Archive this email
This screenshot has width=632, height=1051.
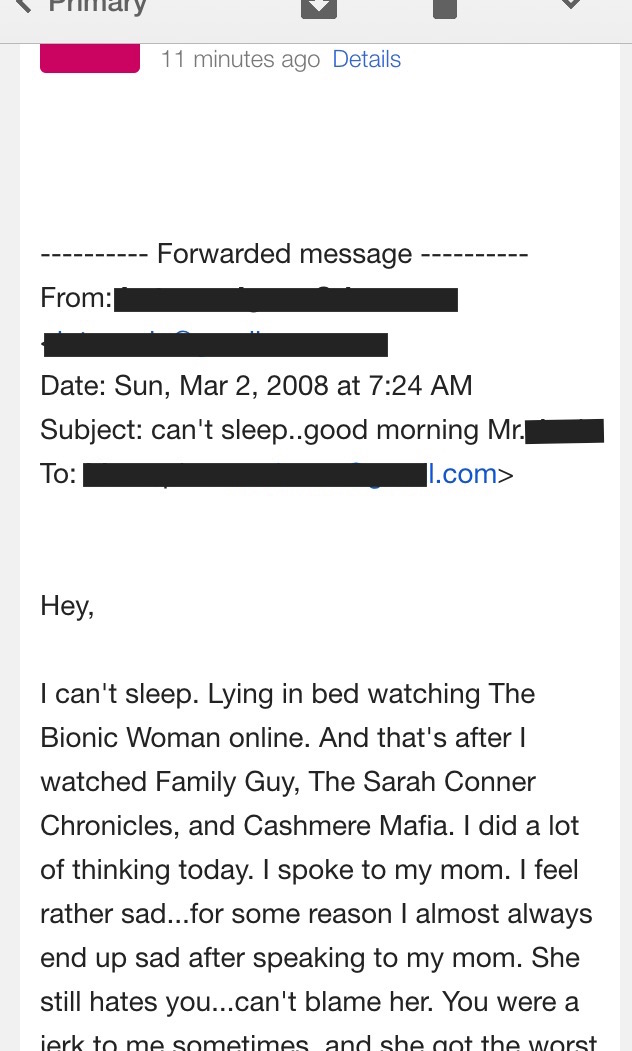coord(318,8)
